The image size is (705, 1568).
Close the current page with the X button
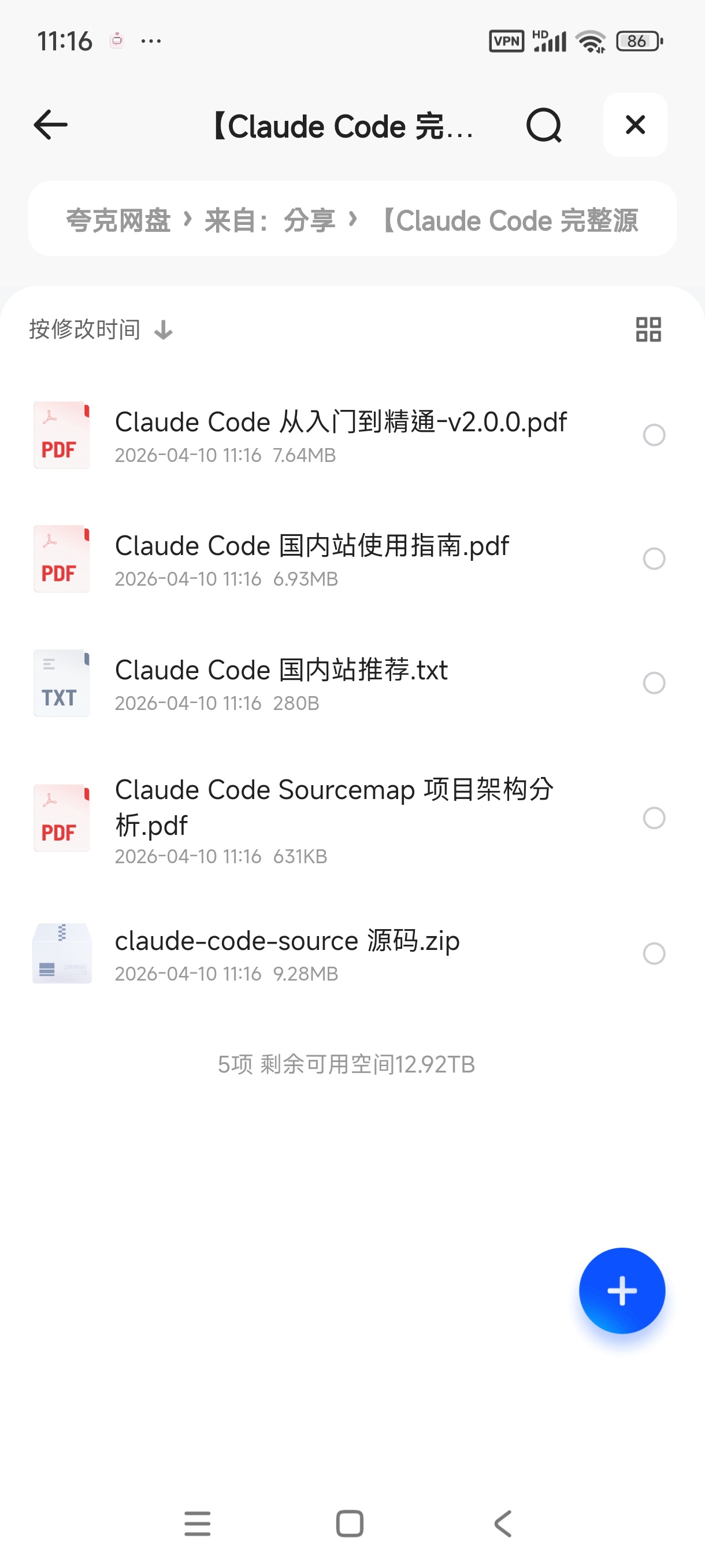click(x=634, y=125)
